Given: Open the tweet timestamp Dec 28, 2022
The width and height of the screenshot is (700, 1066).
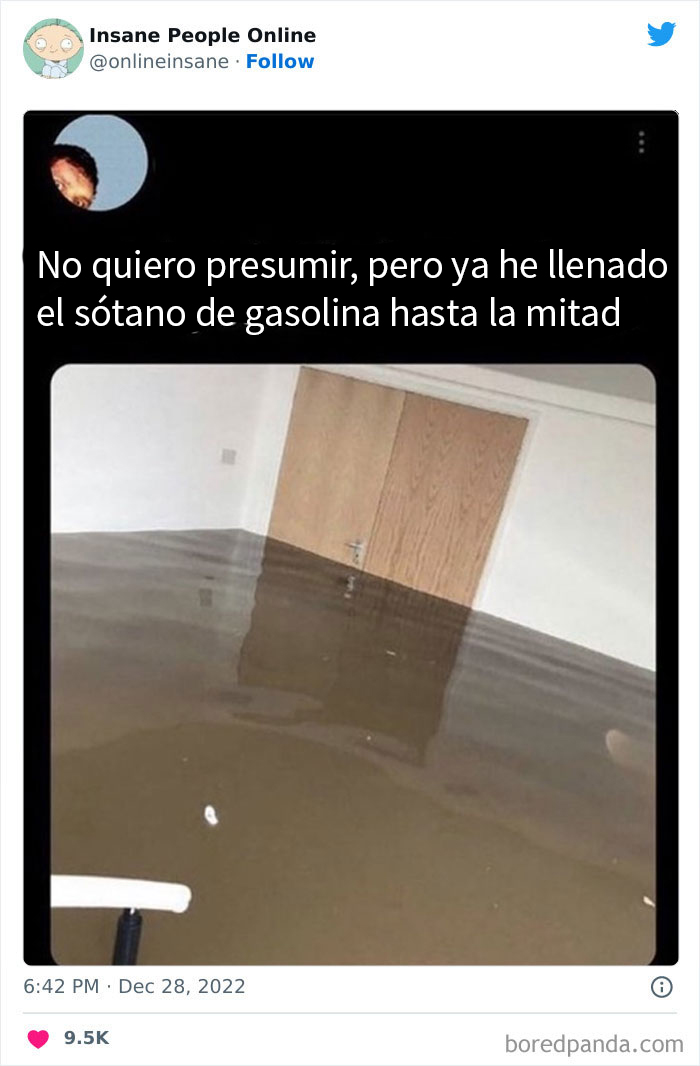Looking at the screenshot, I should [x=134, y=987].
